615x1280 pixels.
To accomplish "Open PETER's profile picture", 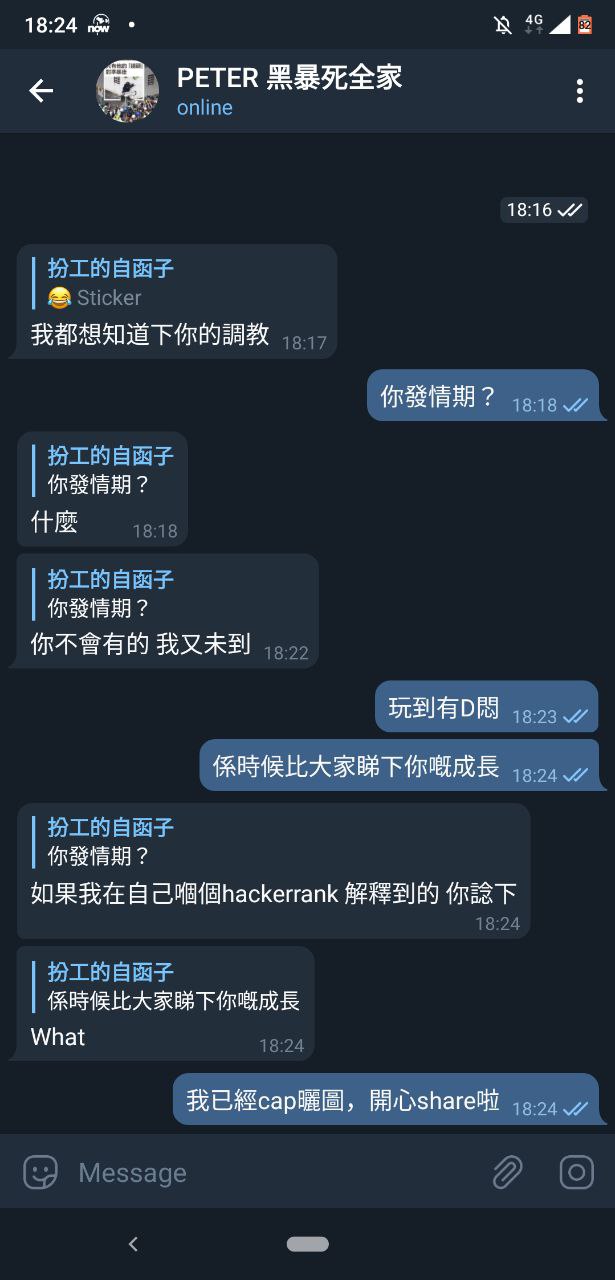I will (127, 91).
